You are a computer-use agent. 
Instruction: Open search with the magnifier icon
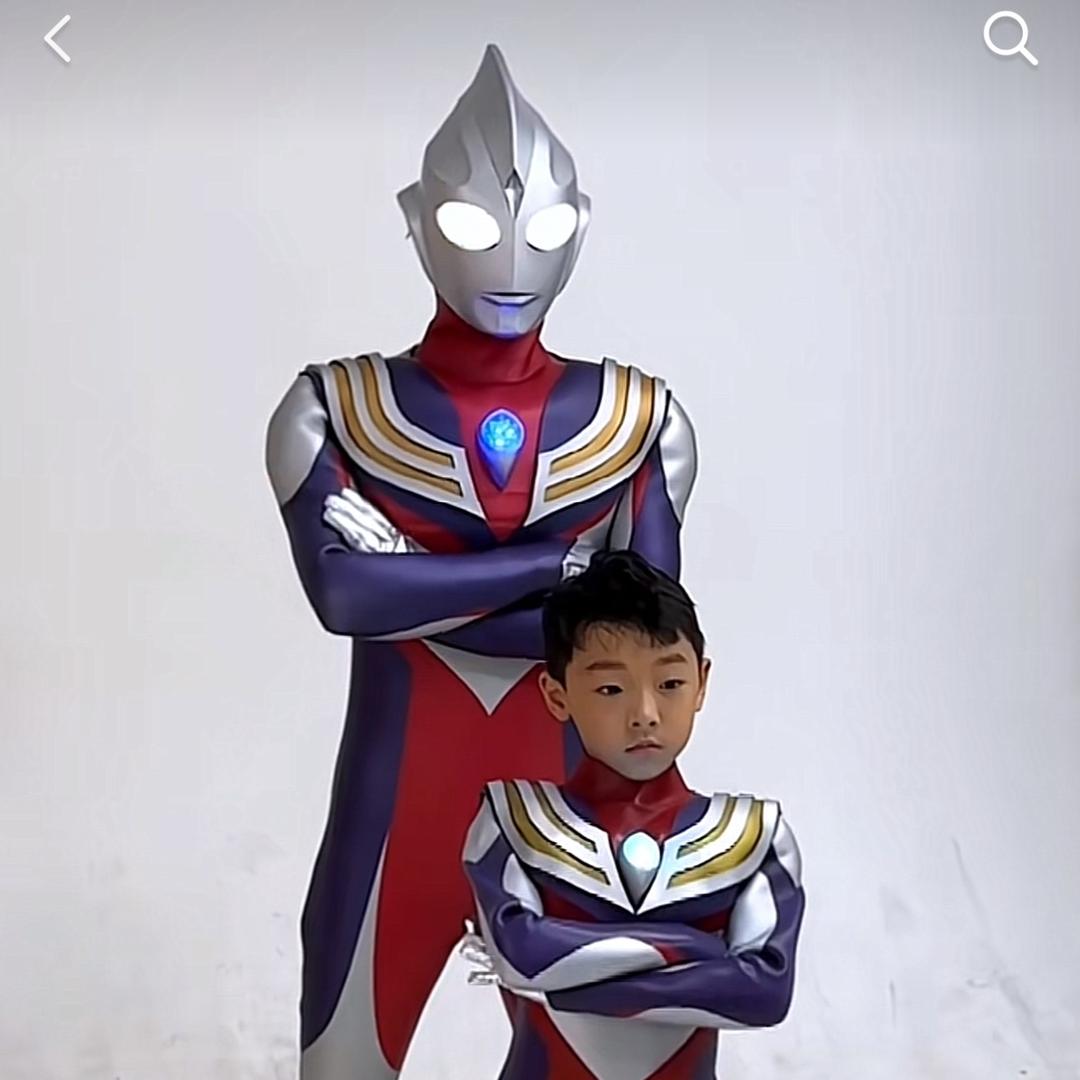coord(1009,39)
